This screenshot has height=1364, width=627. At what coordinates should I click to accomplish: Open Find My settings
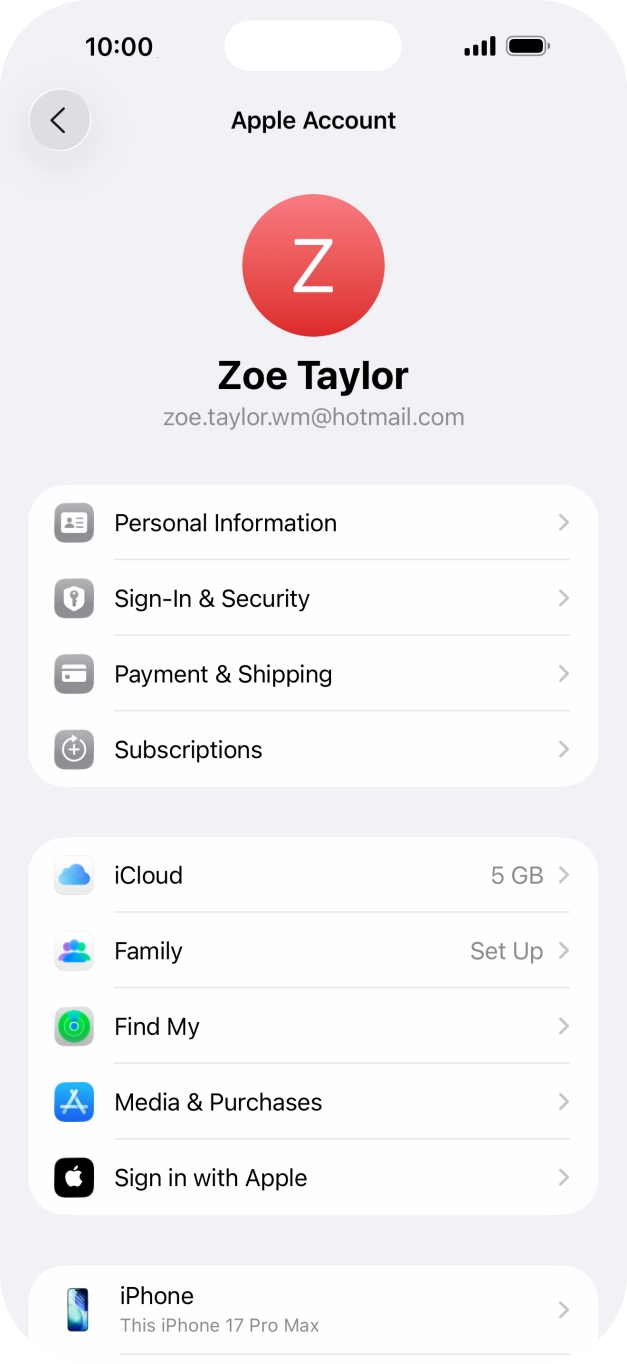(x=313, y=1026)
